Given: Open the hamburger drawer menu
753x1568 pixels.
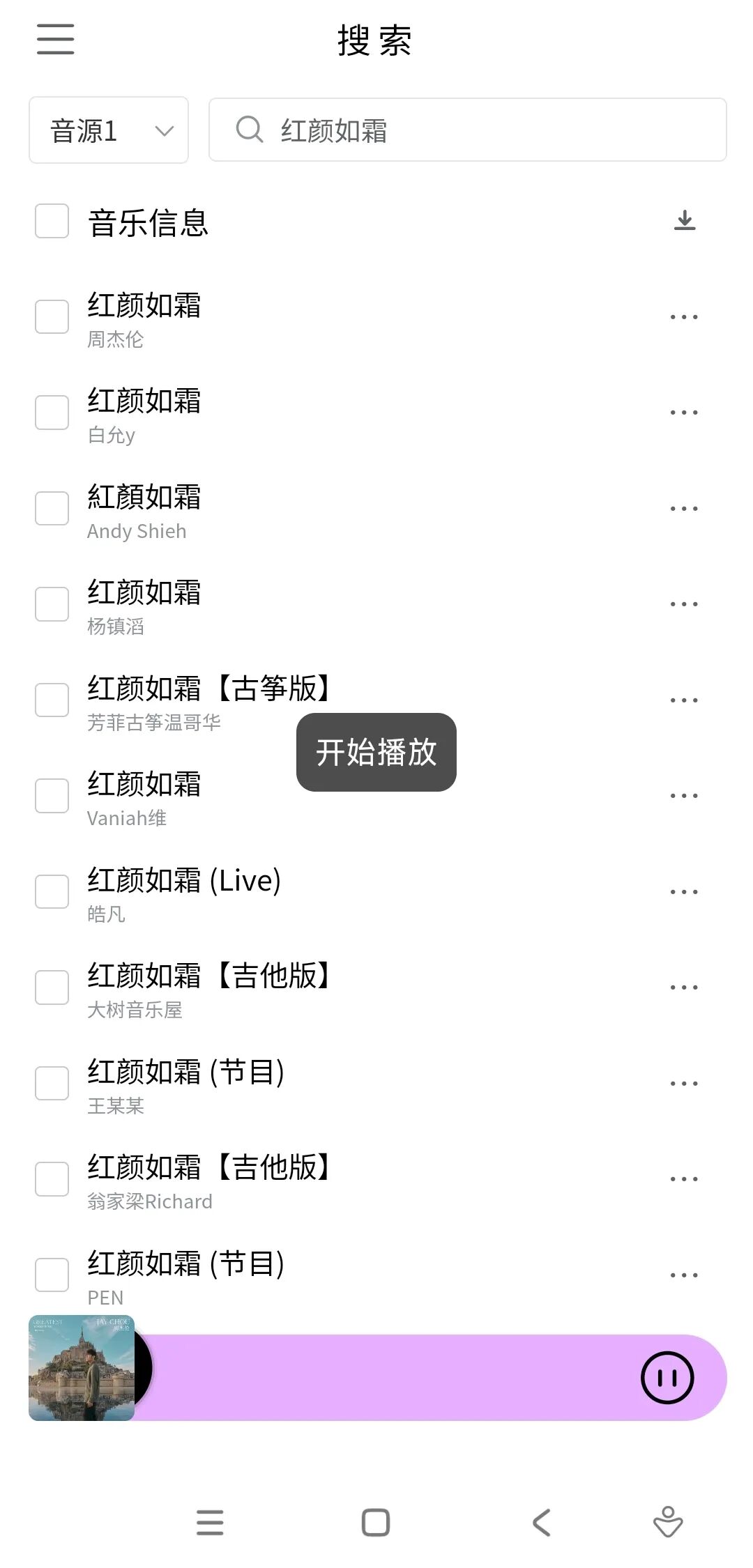Looking at the screenshot, I should pos(56,39).
